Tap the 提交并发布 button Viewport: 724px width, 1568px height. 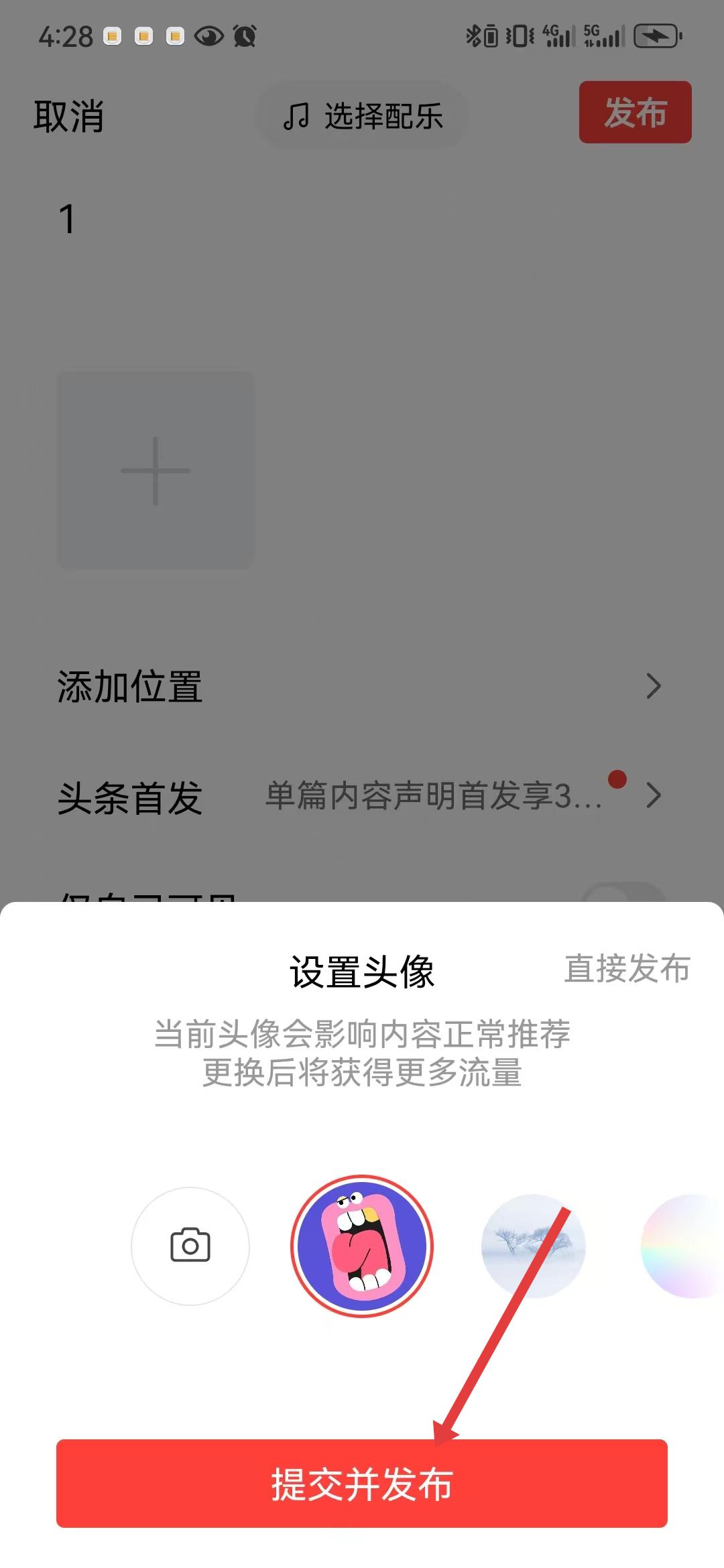362,1484
